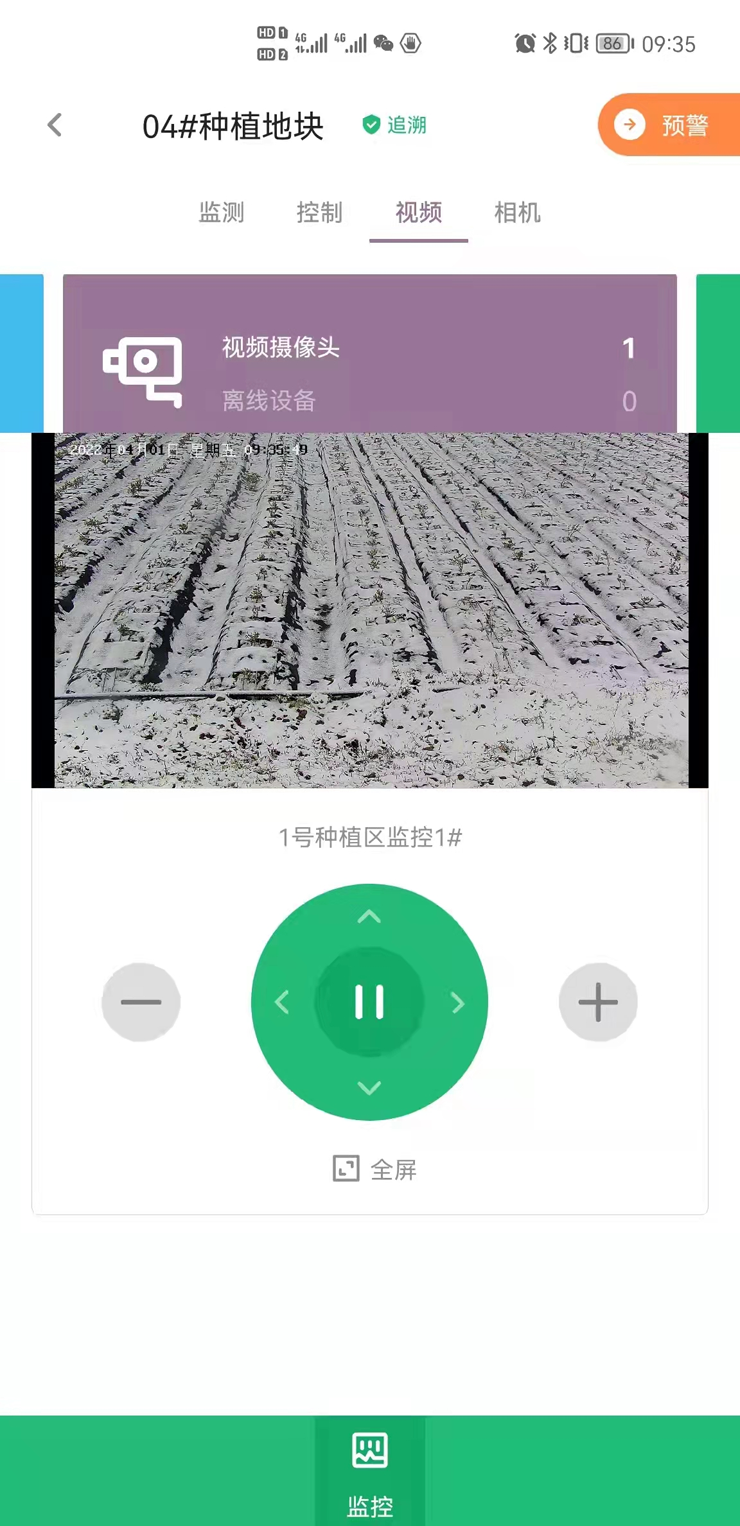Tap the live camera video feed
This screenshot has width=740, height=1526.
tap(370, 610)
